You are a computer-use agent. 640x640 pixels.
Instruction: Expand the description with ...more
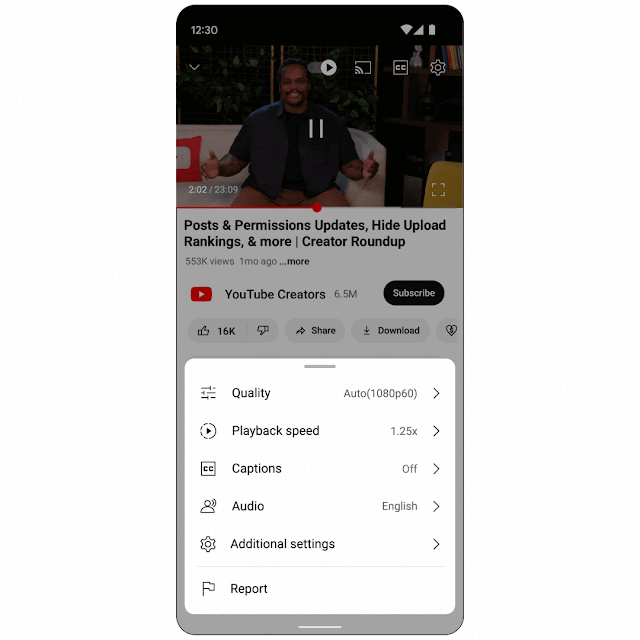click(296, 261)
